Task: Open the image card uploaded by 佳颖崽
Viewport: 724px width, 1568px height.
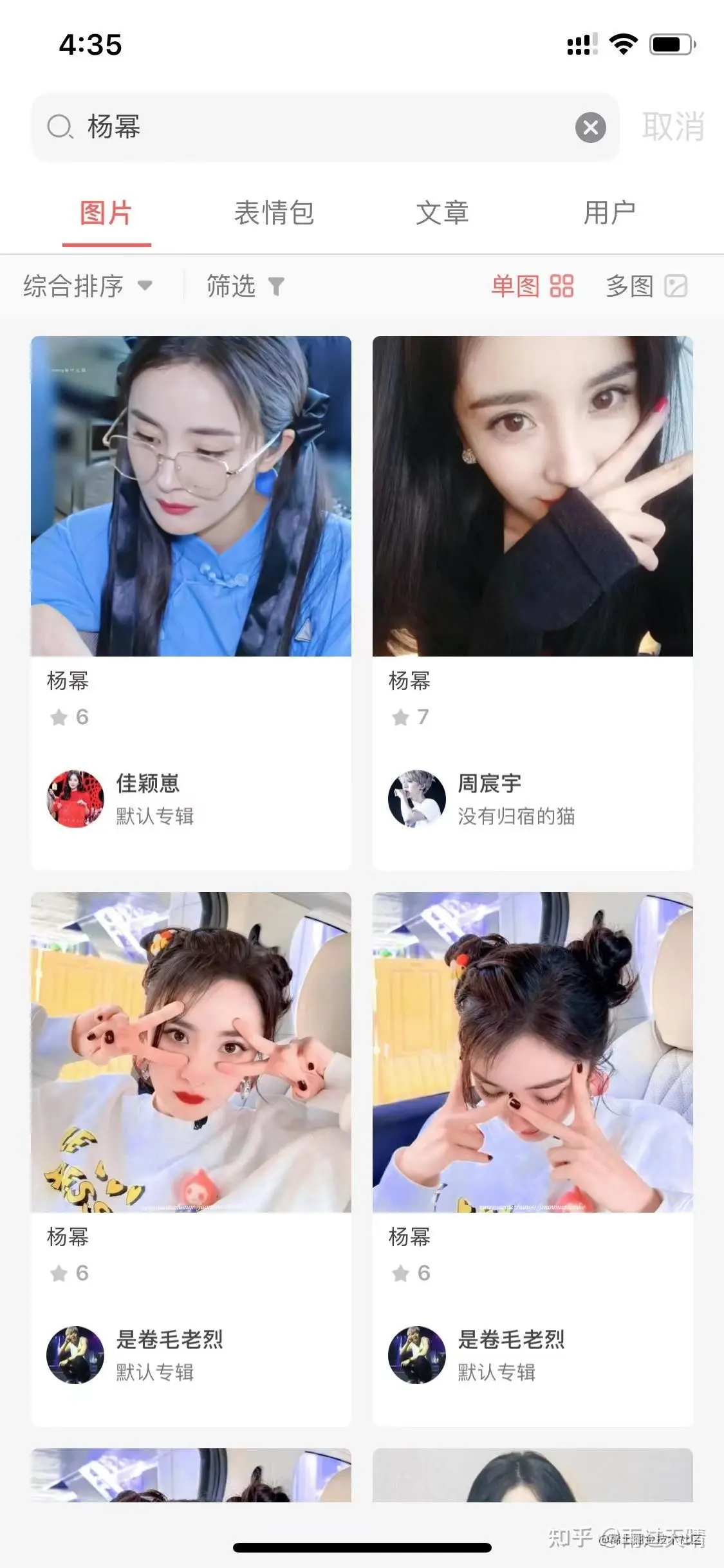Action: 191,496
